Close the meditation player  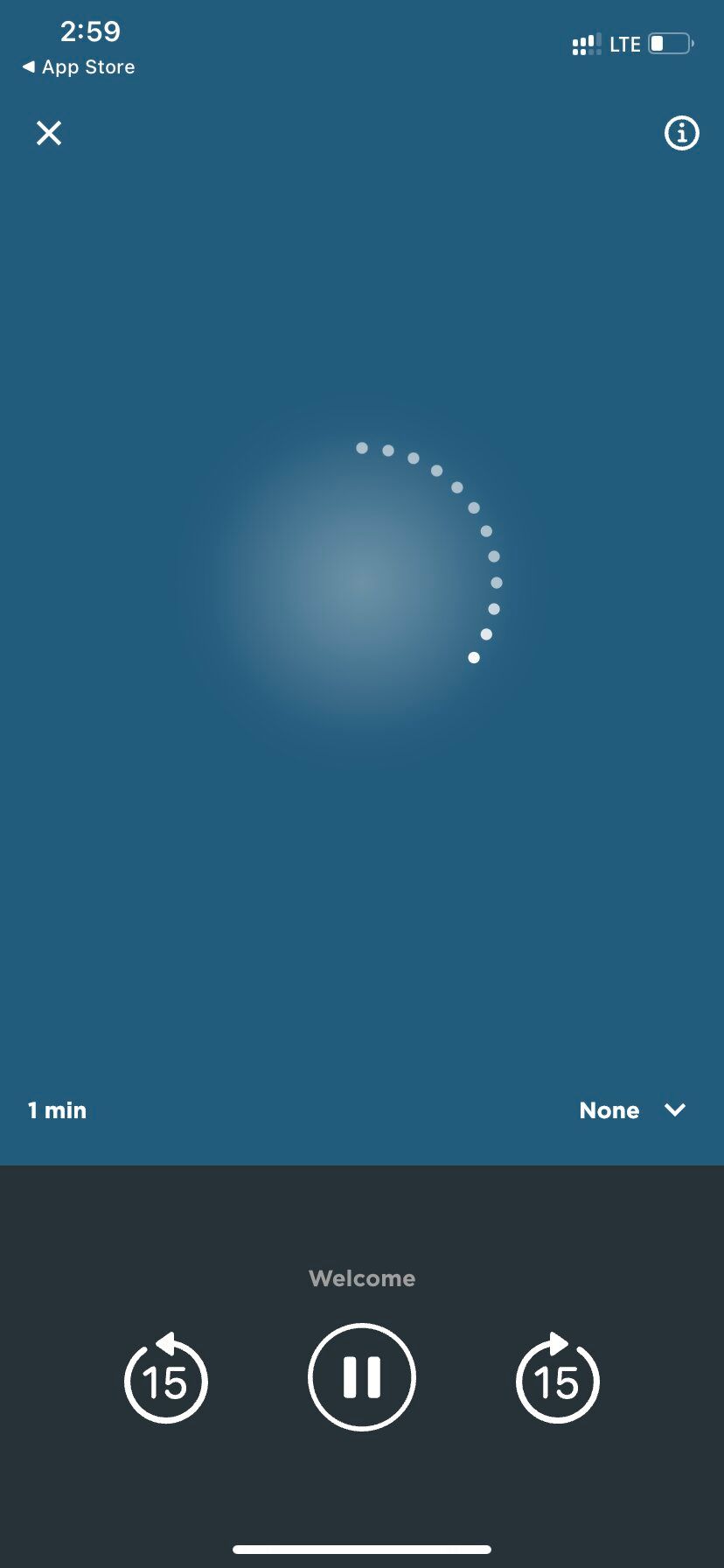[x=49, y=133]
